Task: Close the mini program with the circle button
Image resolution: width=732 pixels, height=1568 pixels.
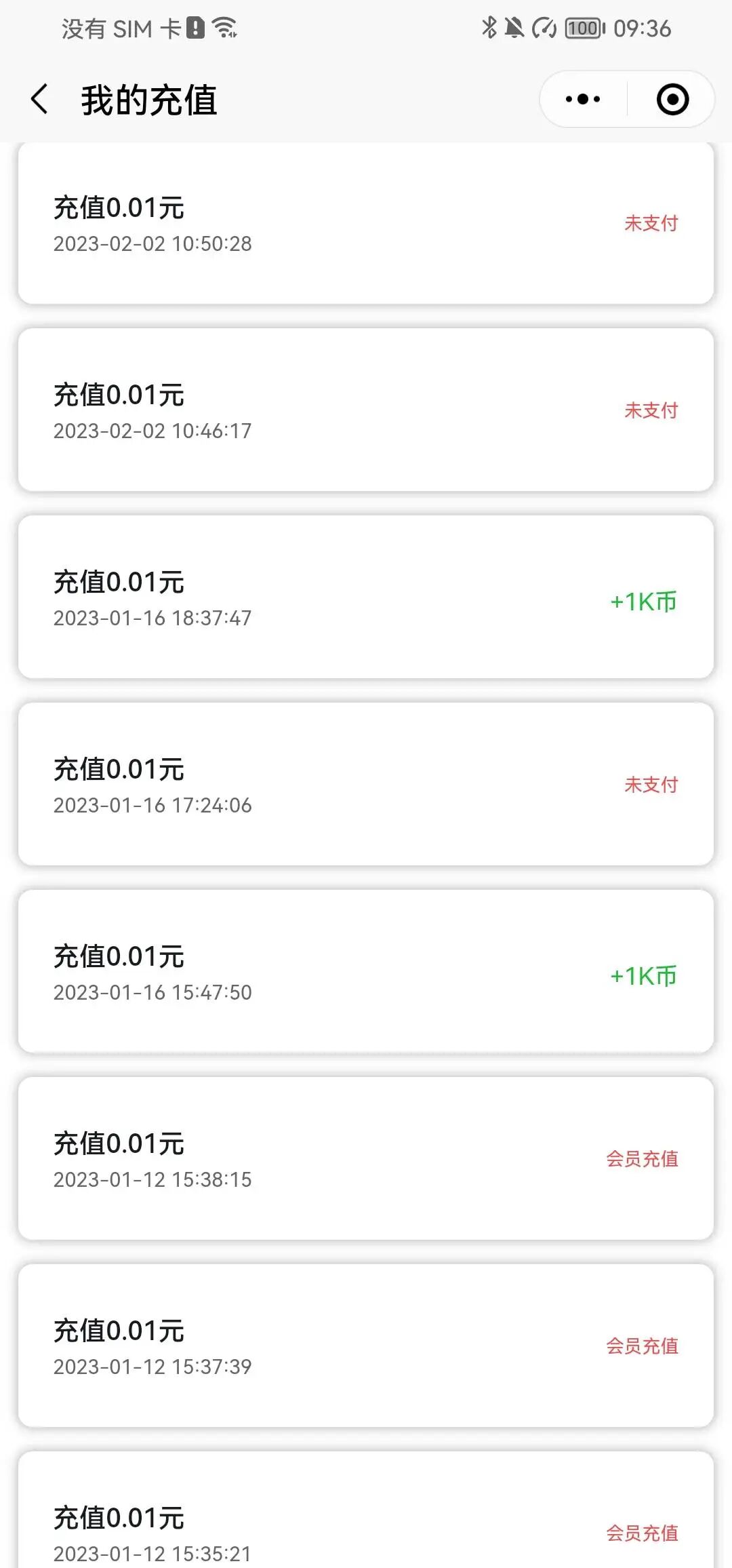Action: tap(672, 100)
